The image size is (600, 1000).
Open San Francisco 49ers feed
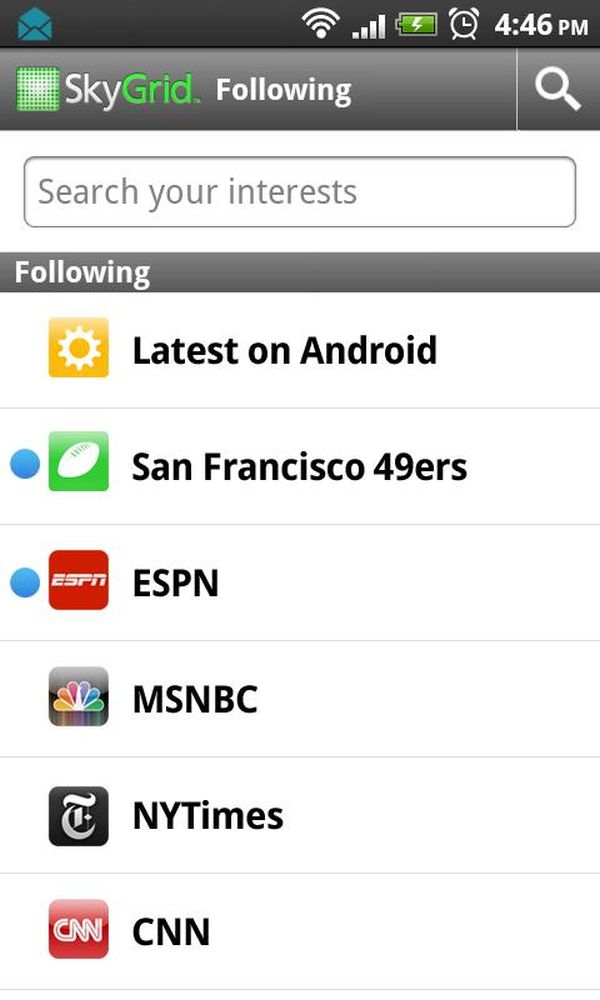(x=300, y=466)
